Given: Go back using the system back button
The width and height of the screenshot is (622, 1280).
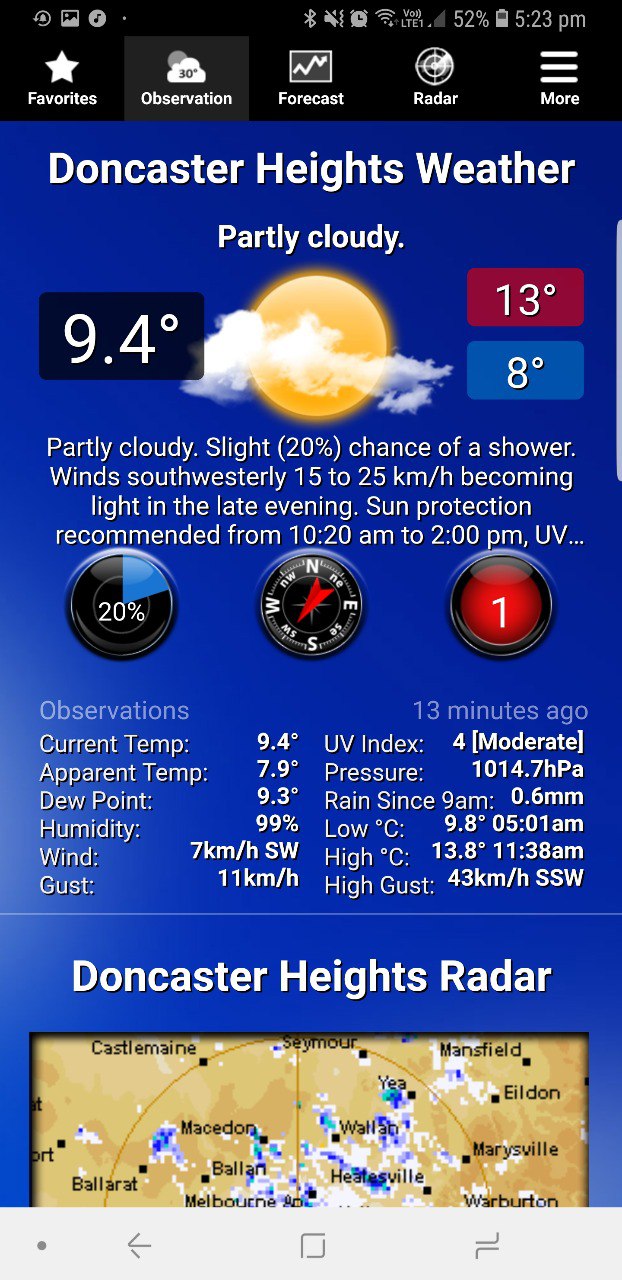Looking at the screenshot, I should point(139,1245).
